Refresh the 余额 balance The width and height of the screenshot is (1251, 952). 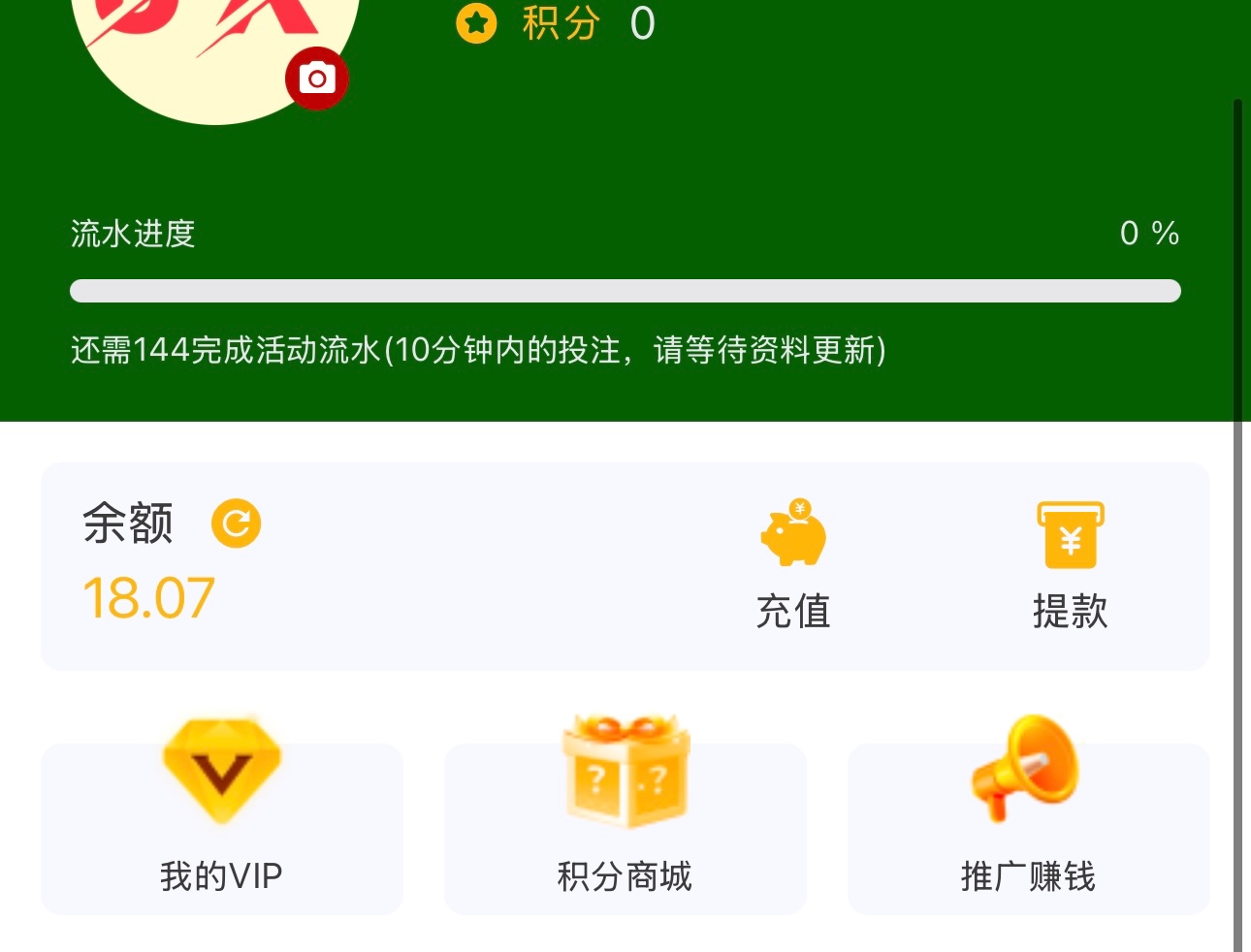click(x=236, y=524)
